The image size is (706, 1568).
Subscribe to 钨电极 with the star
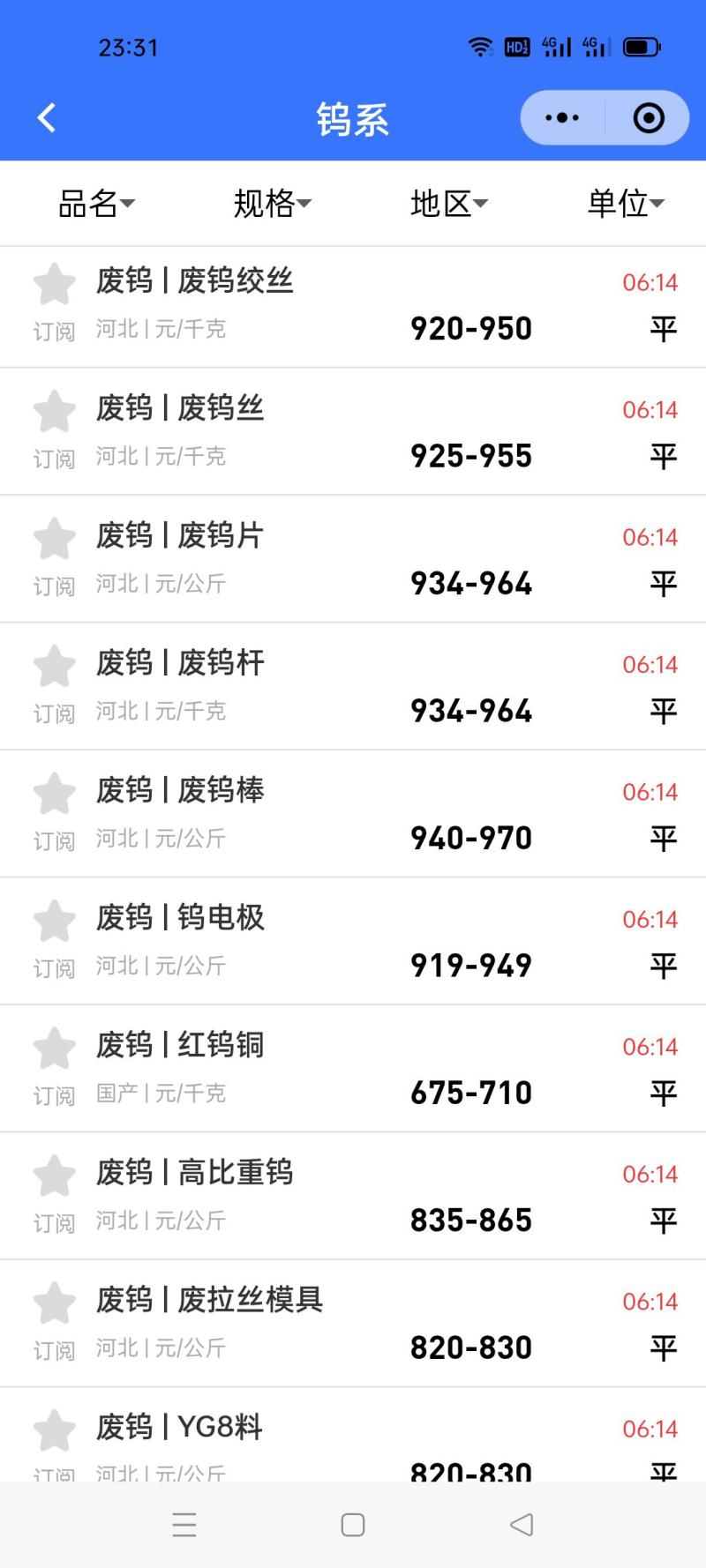point(55,922)
